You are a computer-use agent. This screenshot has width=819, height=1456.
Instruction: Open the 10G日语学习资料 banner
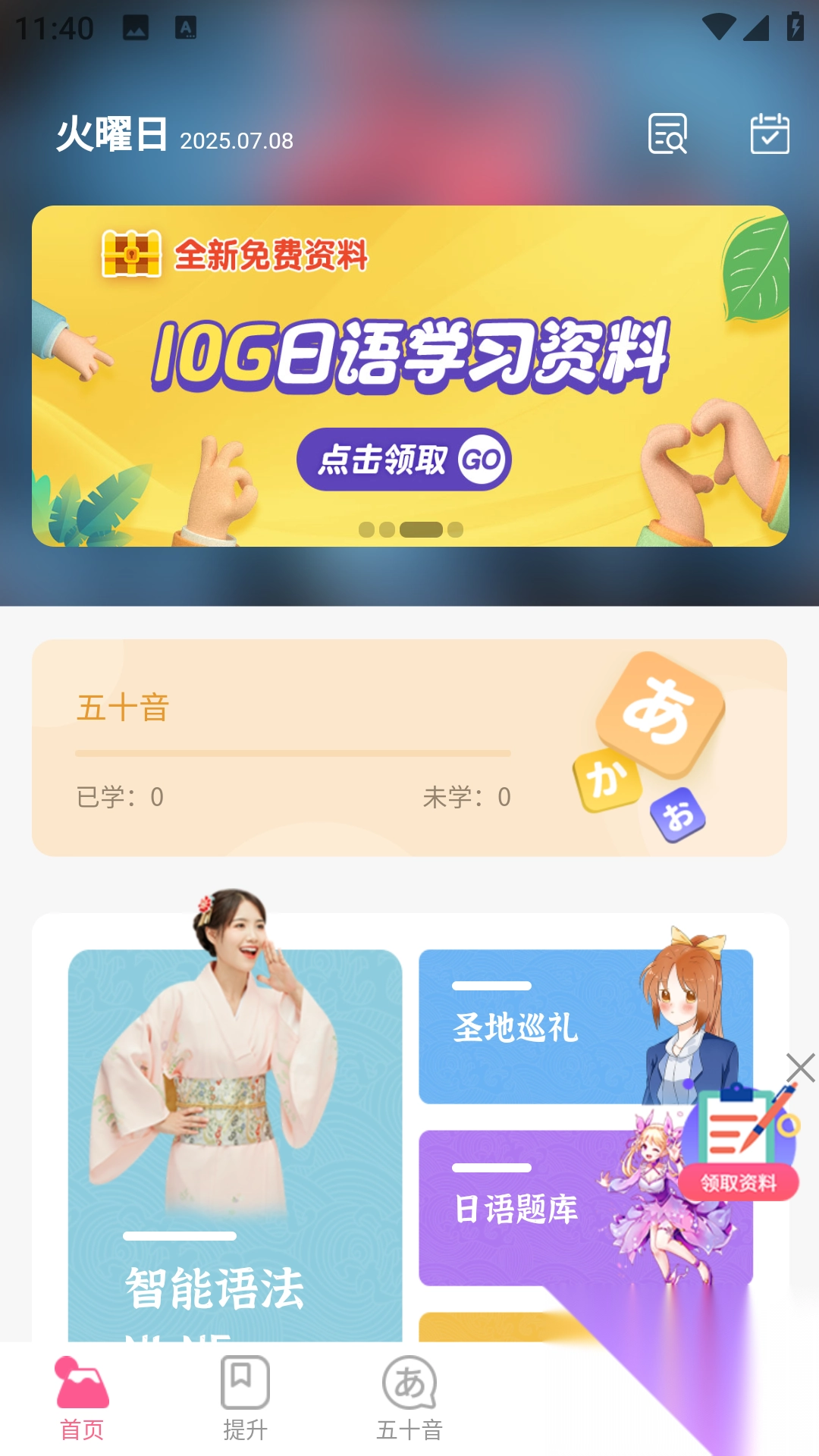pyautogui.click(x=409, y=375)
